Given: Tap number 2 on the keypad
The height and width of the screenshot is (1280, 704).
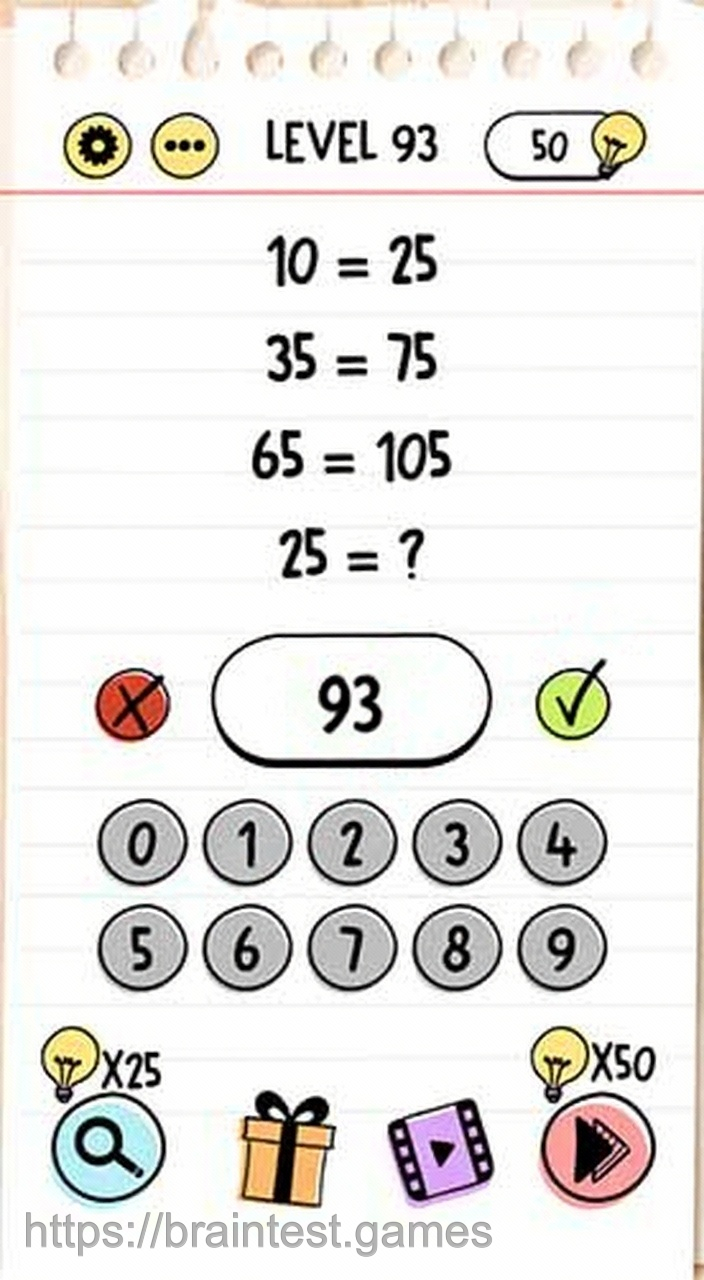Looking at the screenshot, I should tap(352, 845).
